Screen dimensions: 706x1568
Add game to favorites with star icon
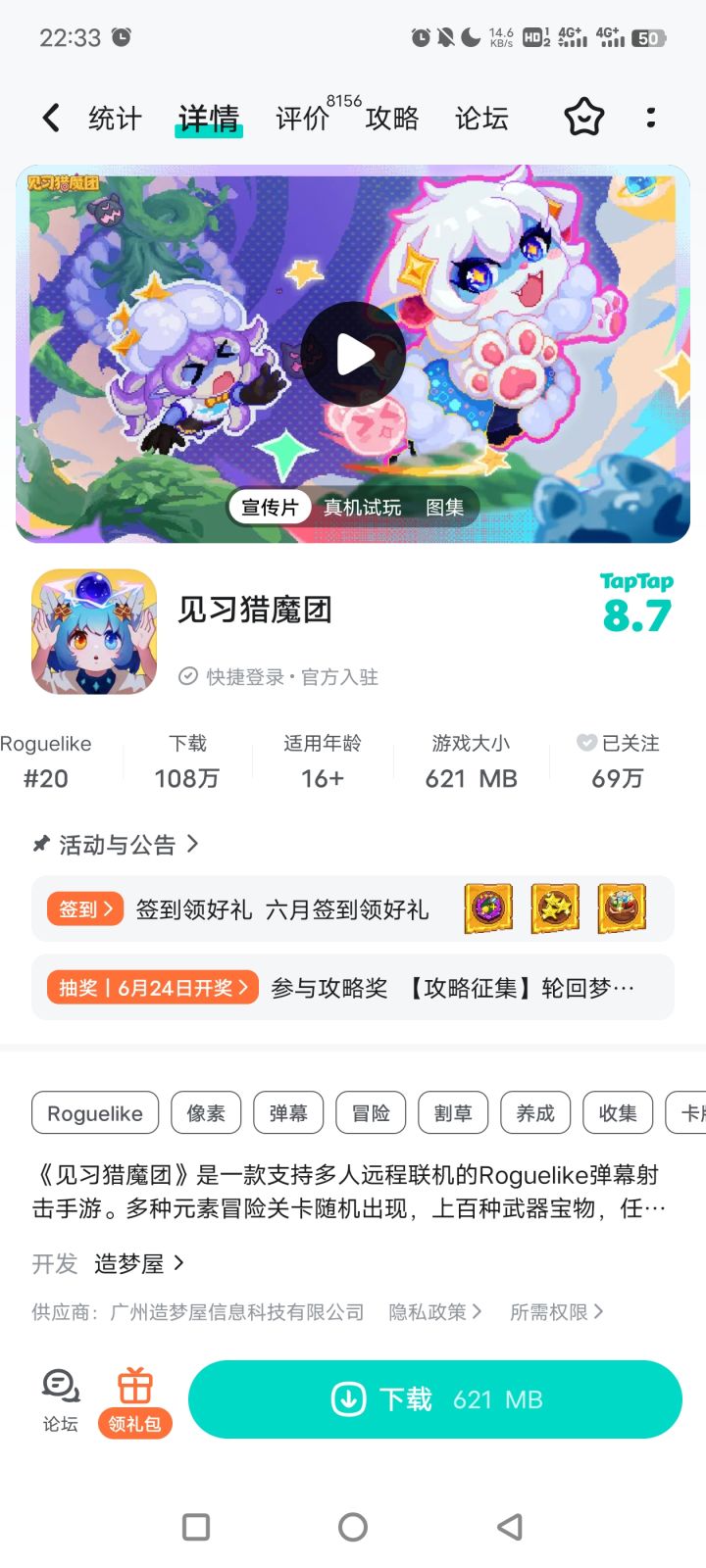click(582, 117)
